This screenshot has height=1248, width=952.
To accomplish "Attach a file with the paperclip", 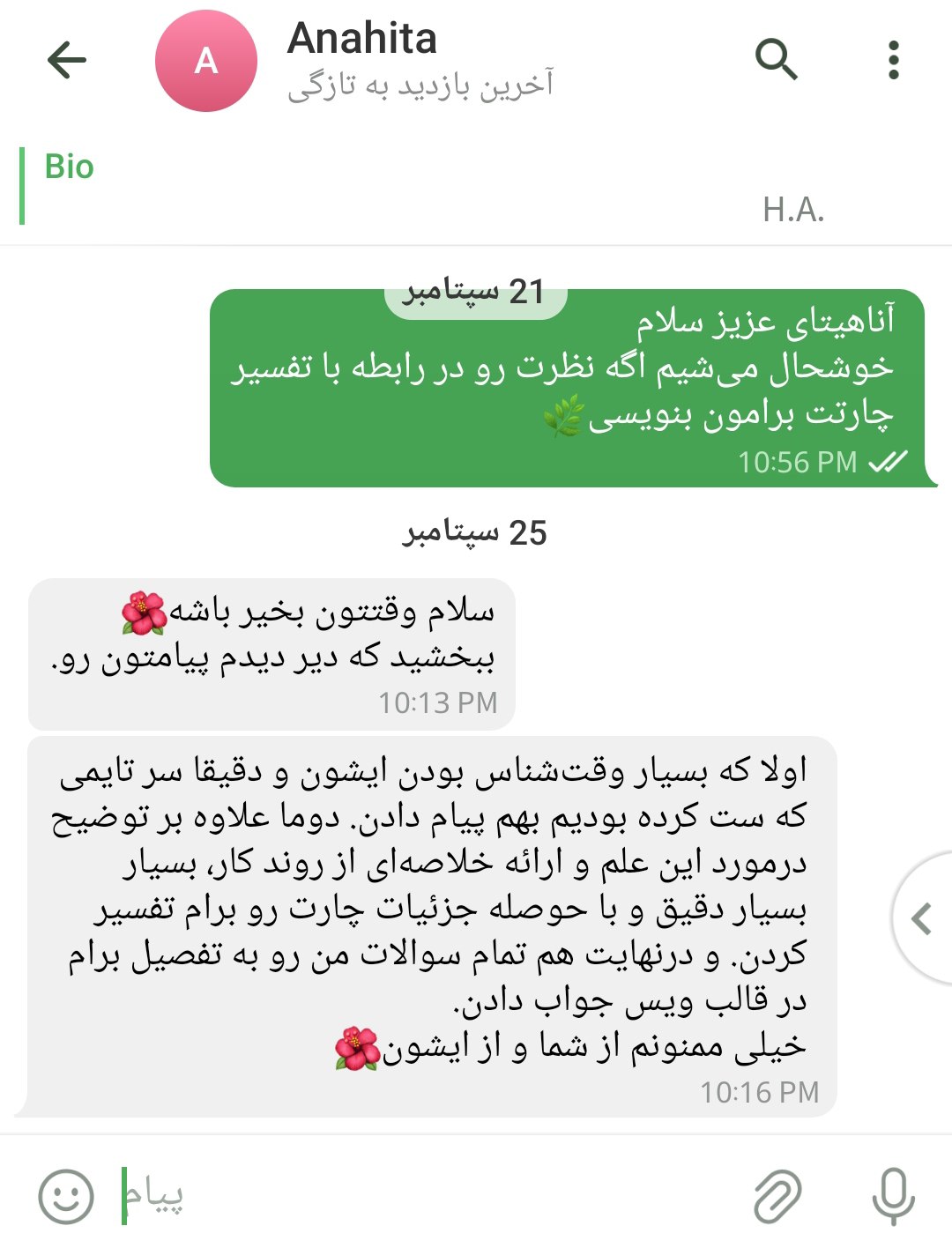I will (x=777, y=1196).
